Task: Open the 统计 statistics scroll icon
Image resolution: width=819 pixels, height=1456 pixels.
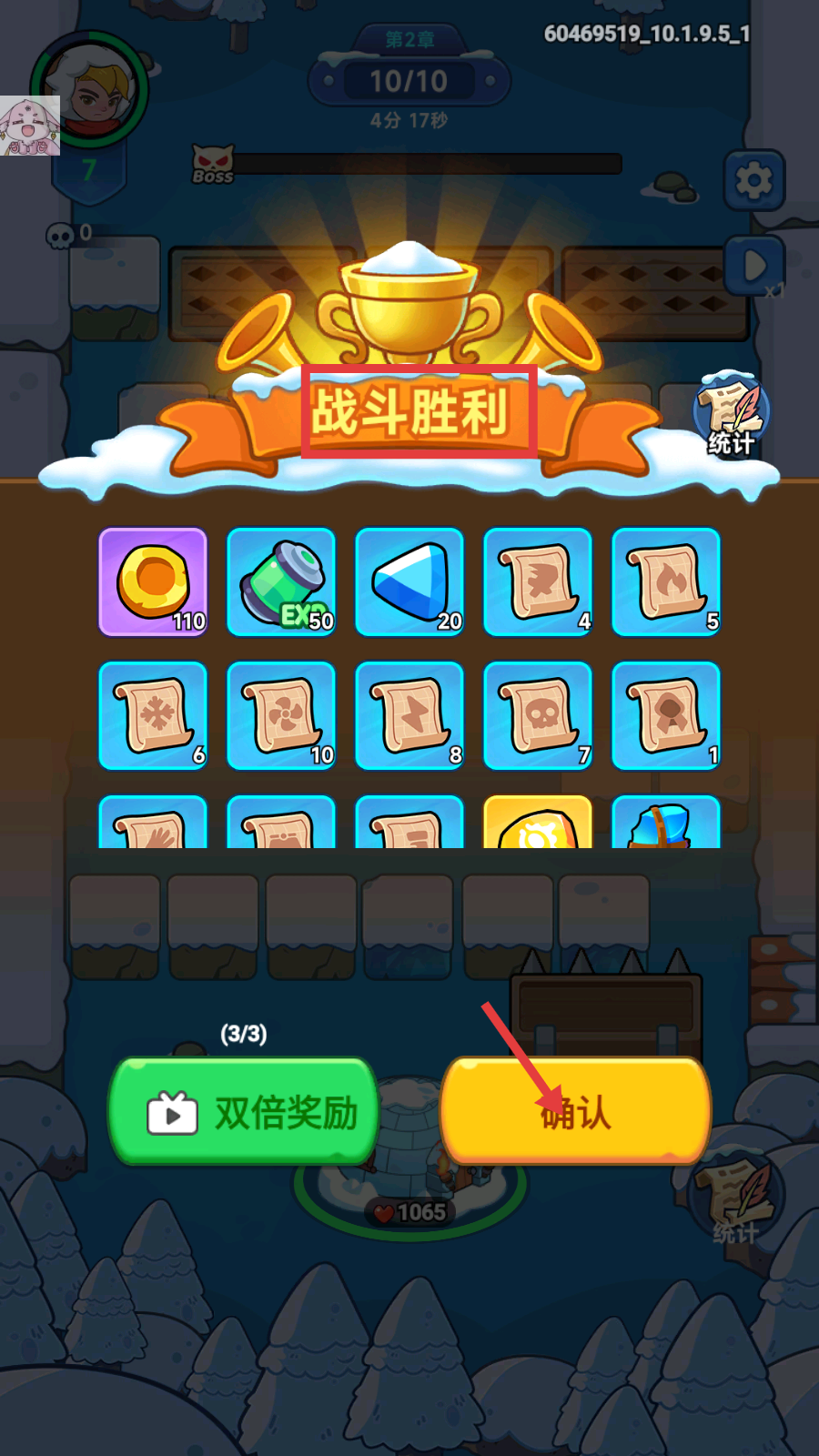Action: [x=731, y=414]
